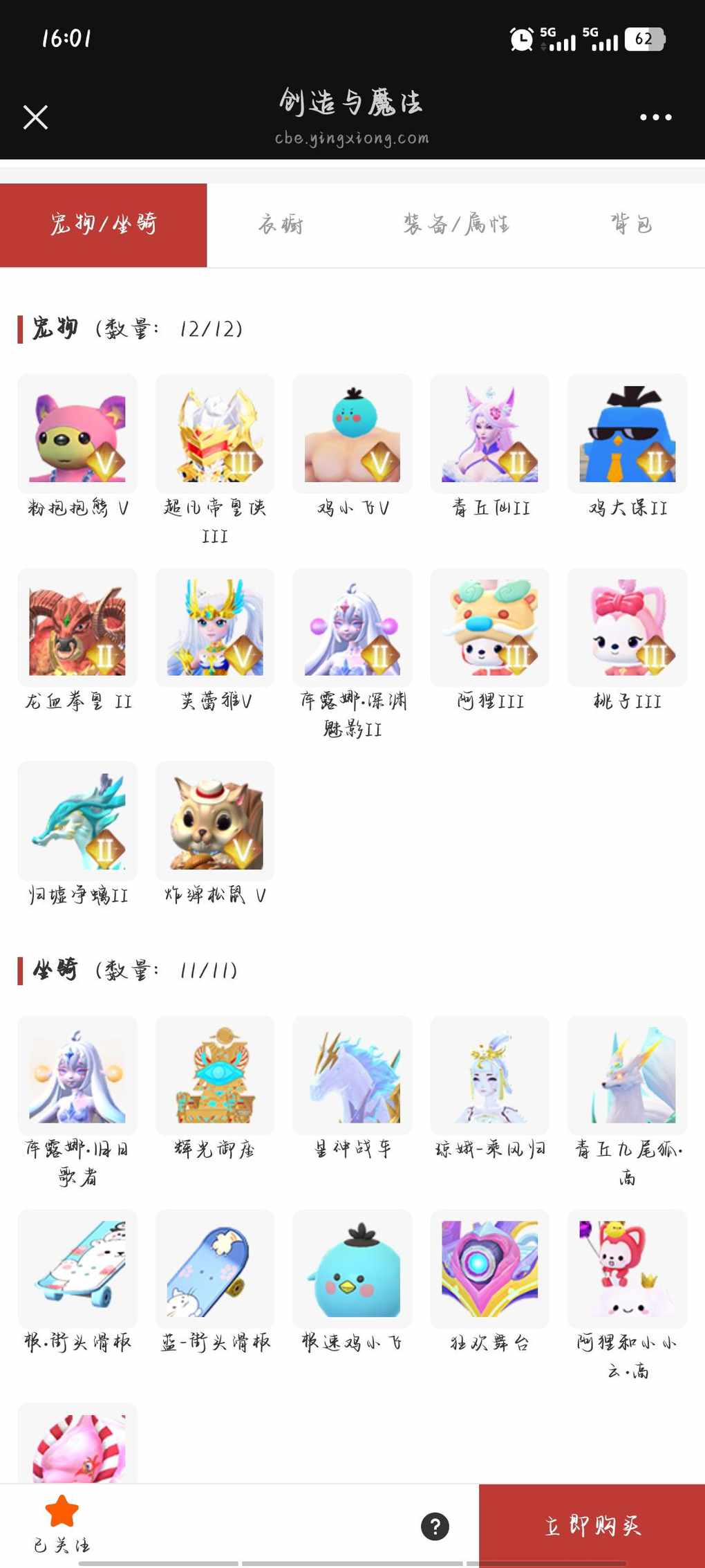The height and width of the screenshot is (1568, 705).
Task: Switch to the 背包 tab
Action: point(631,225)
